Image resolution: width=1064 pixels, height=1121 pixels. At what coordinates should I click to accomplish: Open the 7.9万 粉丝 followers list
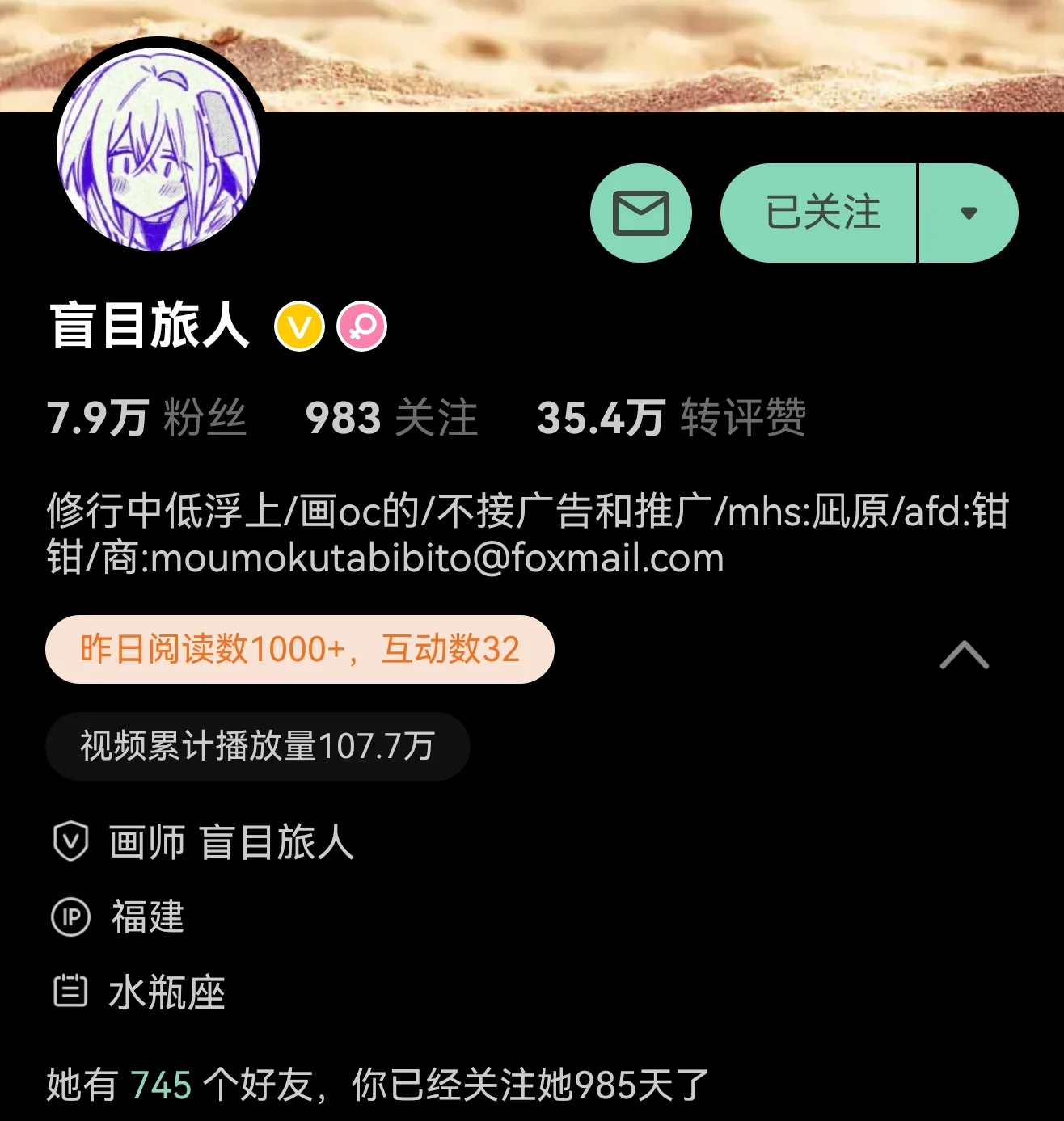[x=146, y=418]
